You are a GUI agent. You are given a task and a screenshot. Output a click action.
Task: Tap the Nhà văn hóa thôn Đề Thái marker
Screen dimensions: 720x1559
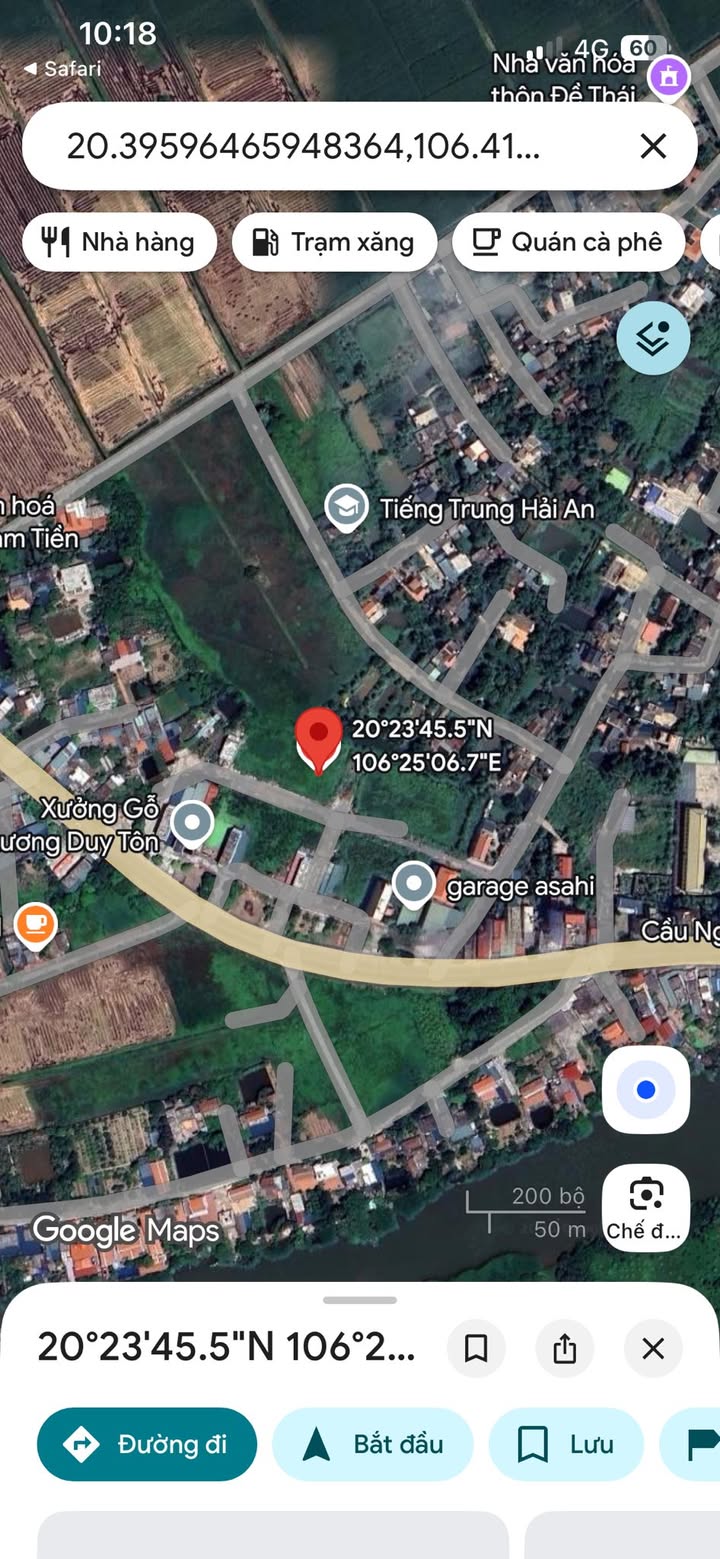[x=668, y=76]
